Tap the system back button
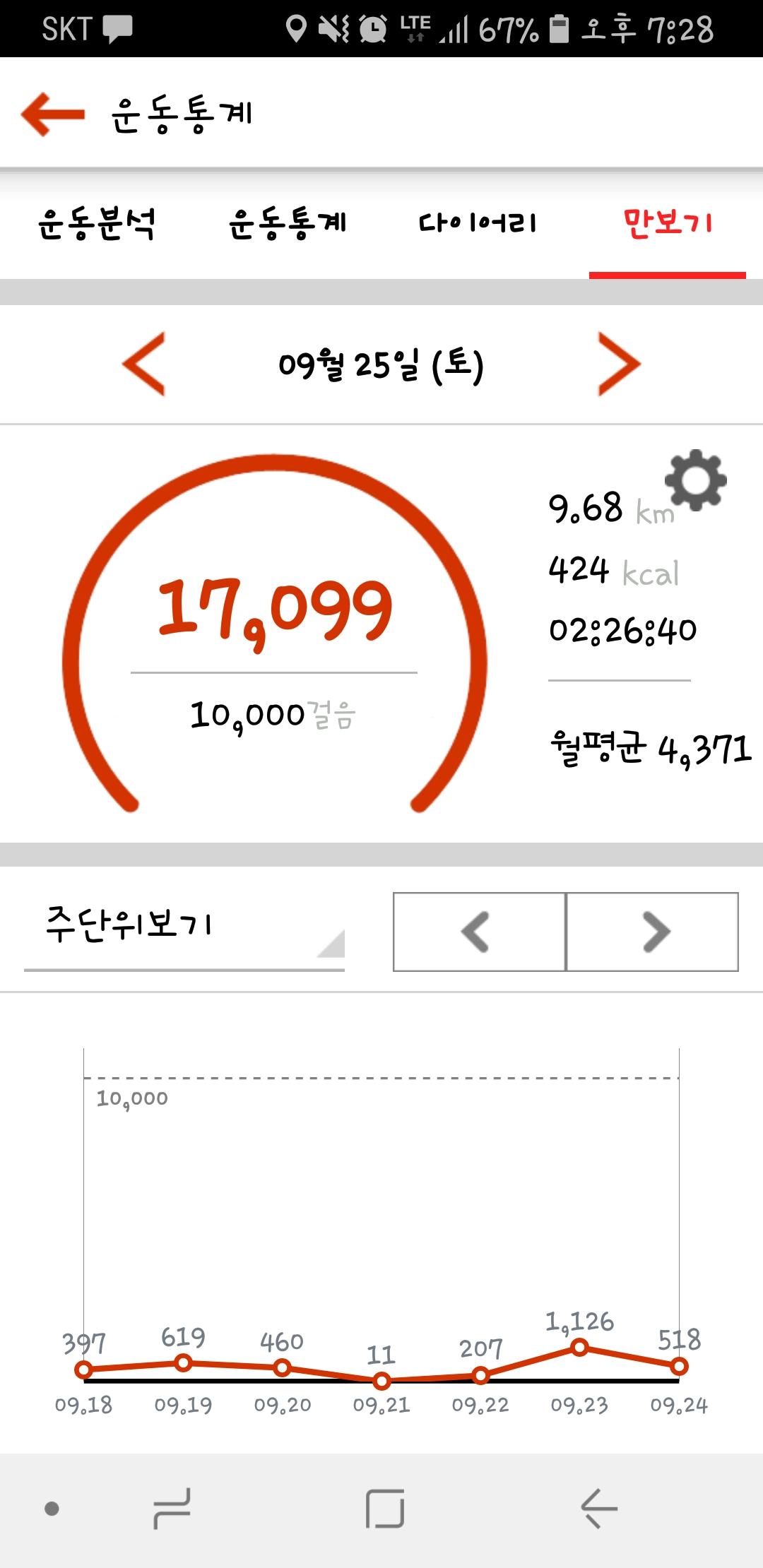The image size is (763, 1568). point(599,1509)
